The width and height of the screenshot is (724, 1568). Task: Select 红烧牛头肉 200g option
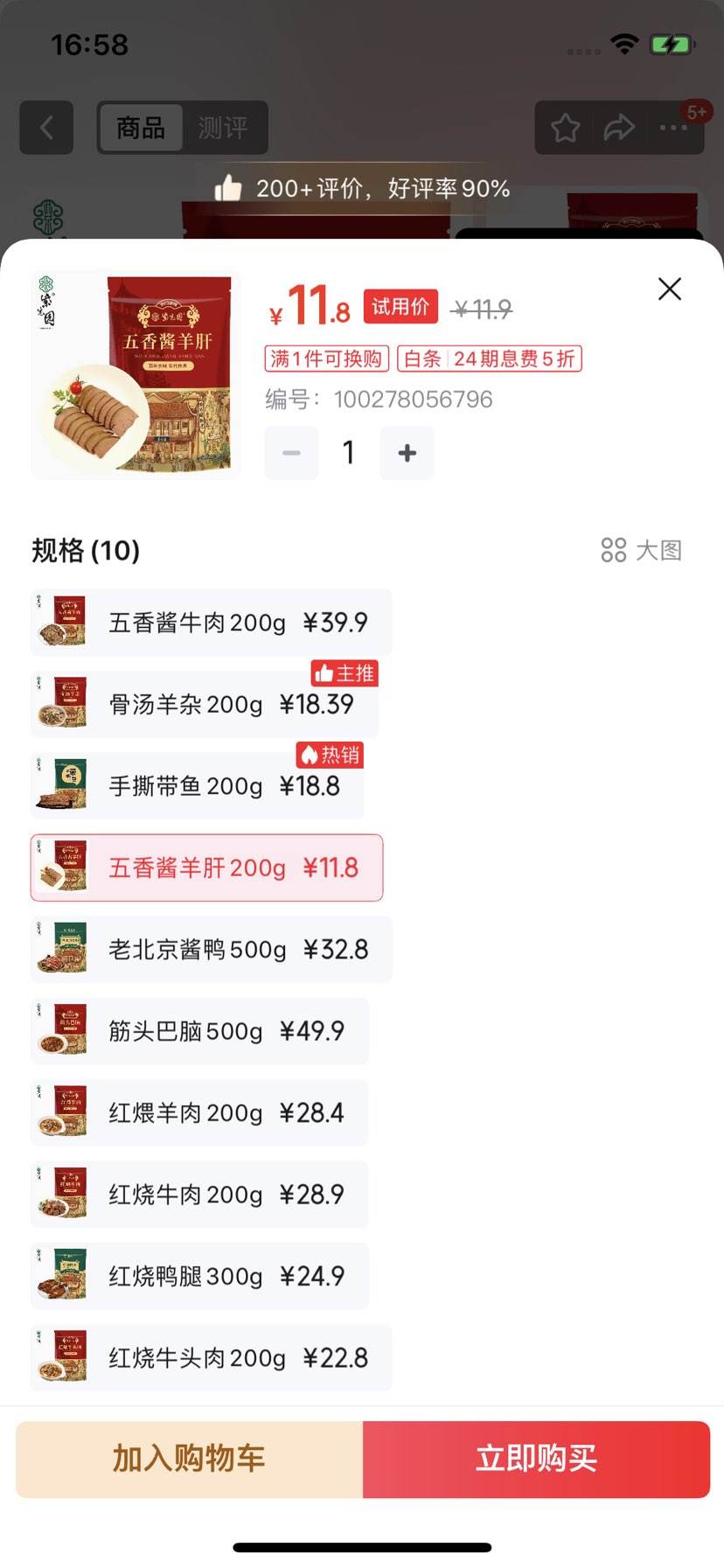[x=211, y=1358]
